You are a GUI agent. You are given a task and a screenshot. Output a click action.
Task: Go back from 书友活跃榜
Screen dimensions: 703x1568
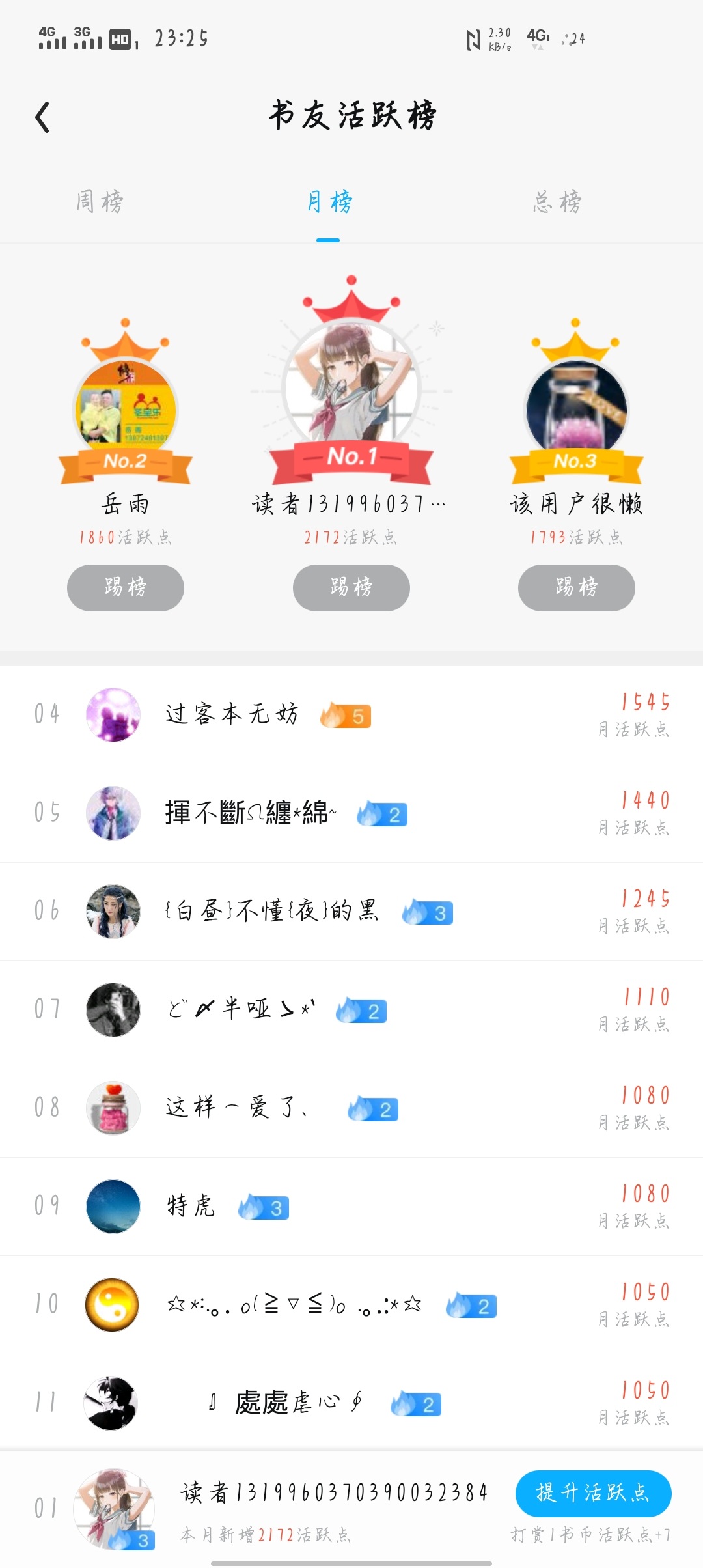pos(43,117)
